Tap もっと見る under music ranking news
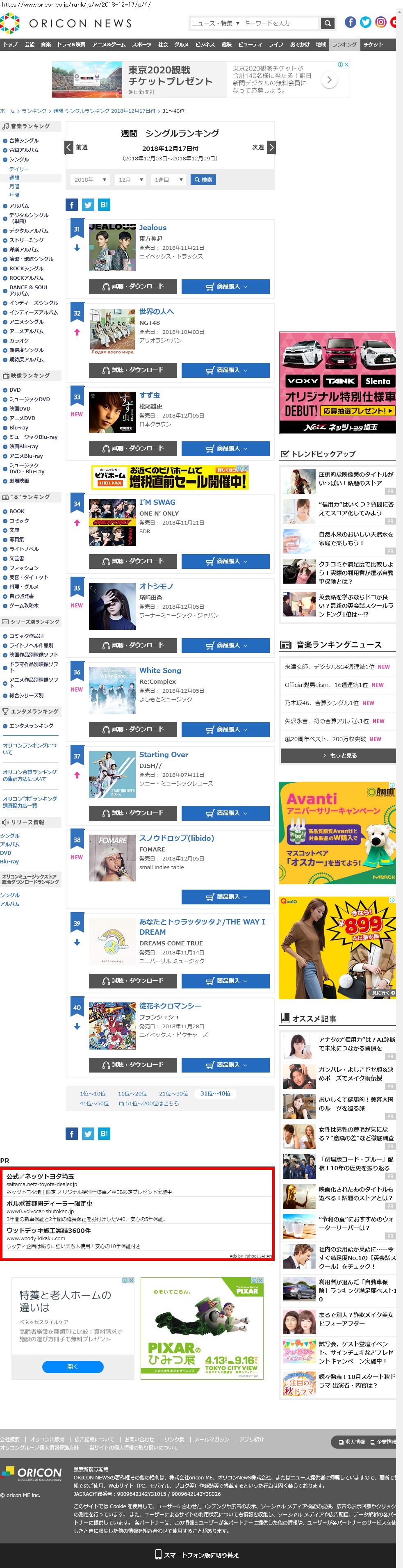The image size is (403, 1568). click(x=339, y=755)
